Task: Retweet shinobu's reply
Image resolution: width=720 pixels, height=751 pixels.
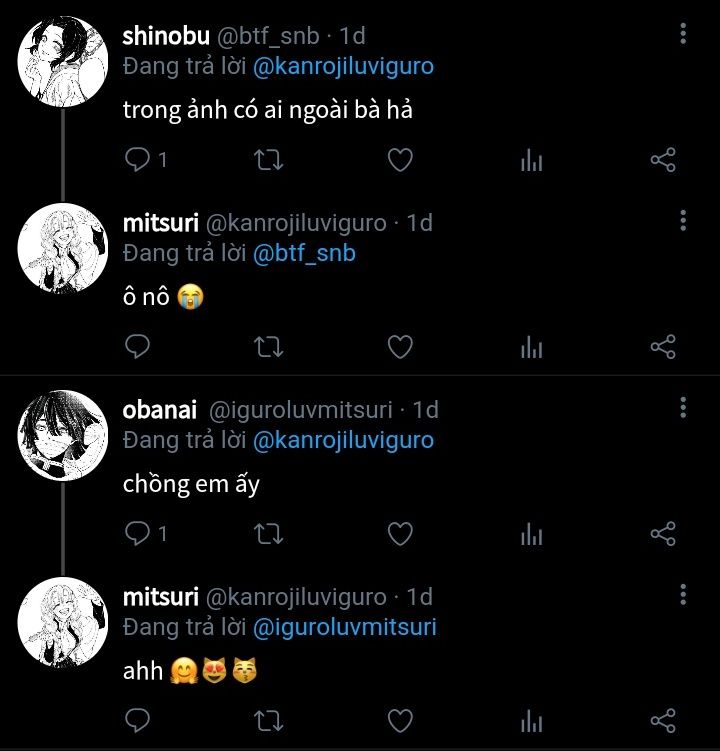Action: (270, 160)
